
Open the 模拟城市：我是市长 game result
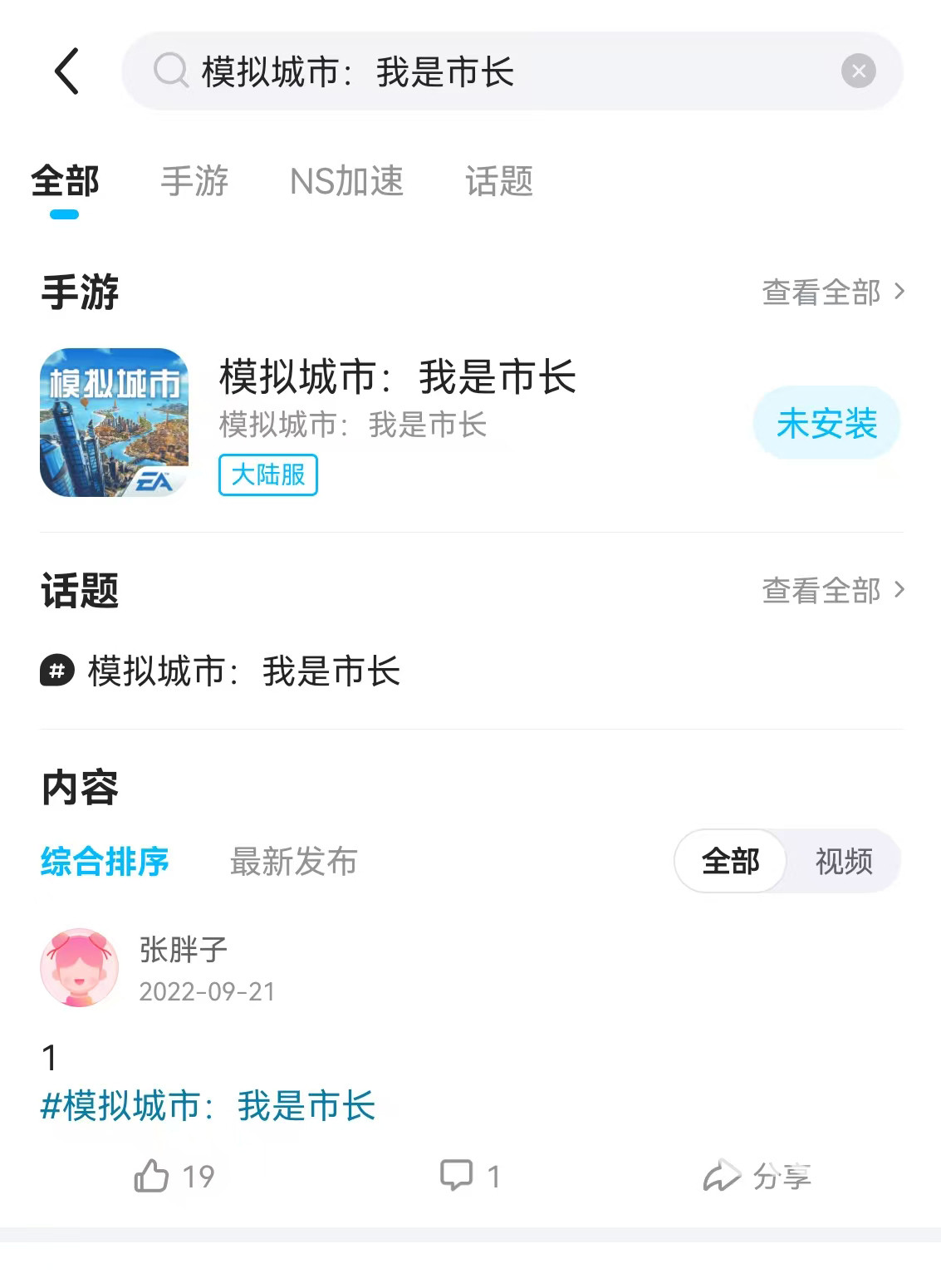(x=397, y=378)
